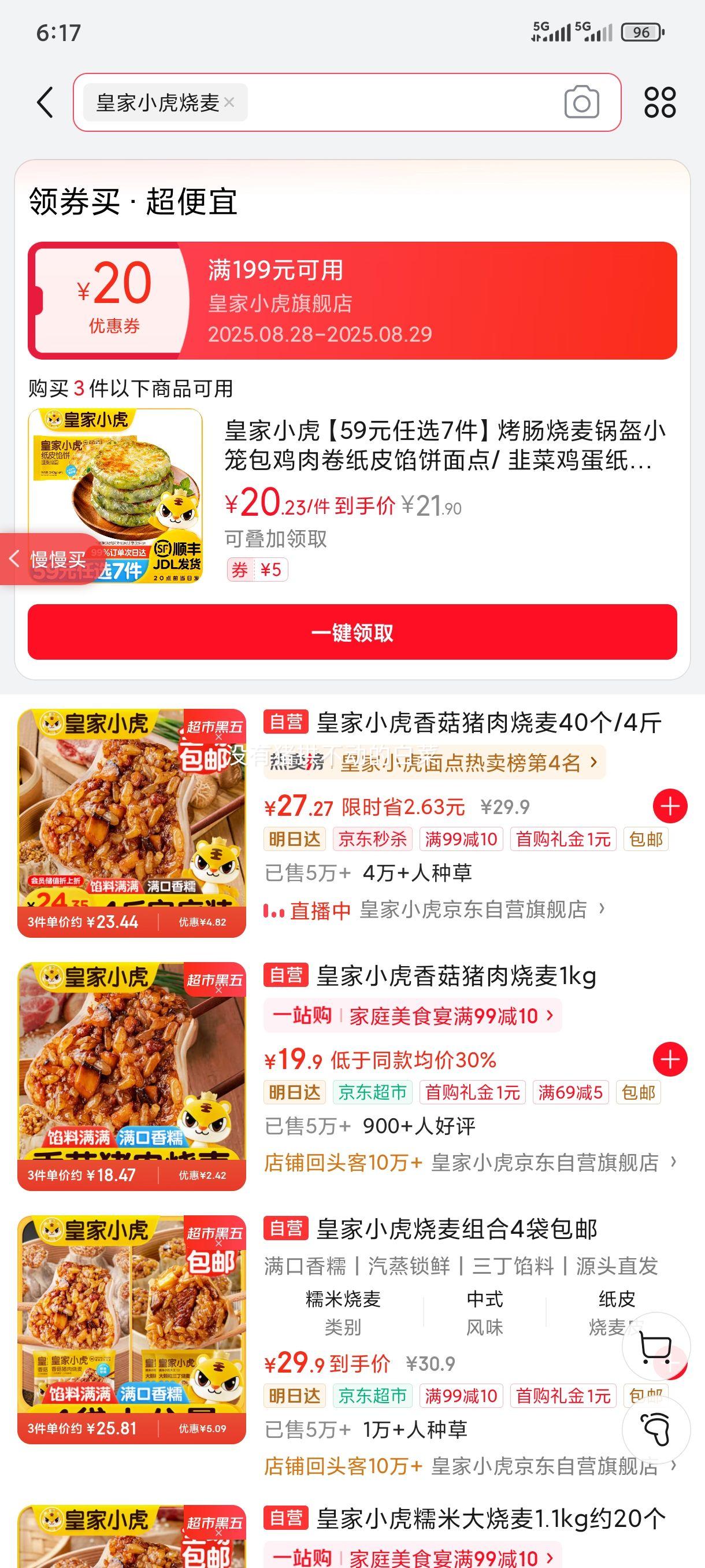Open the 烧麦组合4袋包邮 product
705x1568 pixels.
point(456,1229)
